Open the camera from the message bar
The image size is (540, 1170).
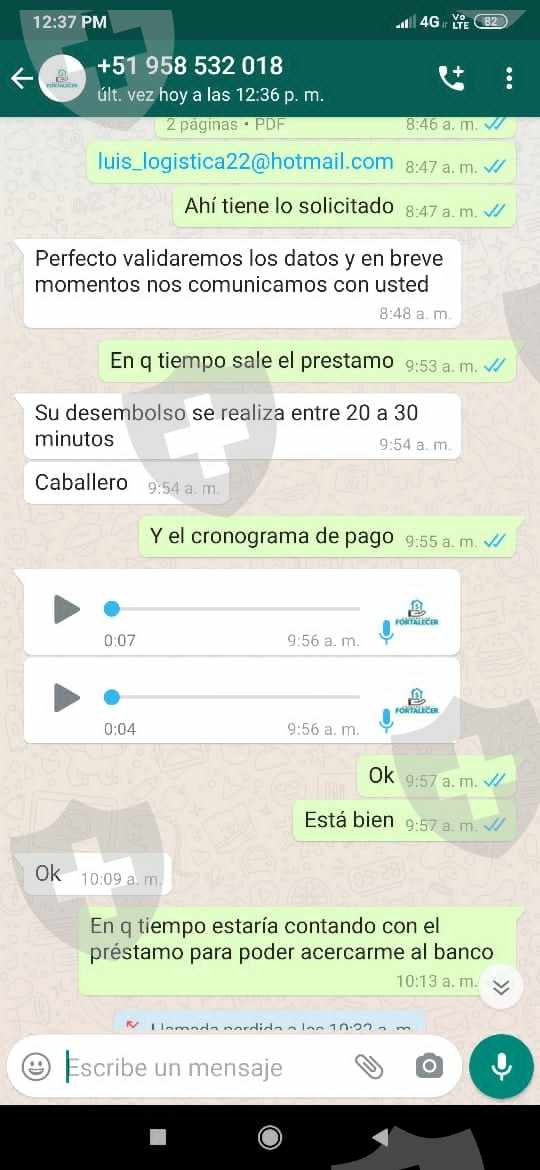[429, 1066]
